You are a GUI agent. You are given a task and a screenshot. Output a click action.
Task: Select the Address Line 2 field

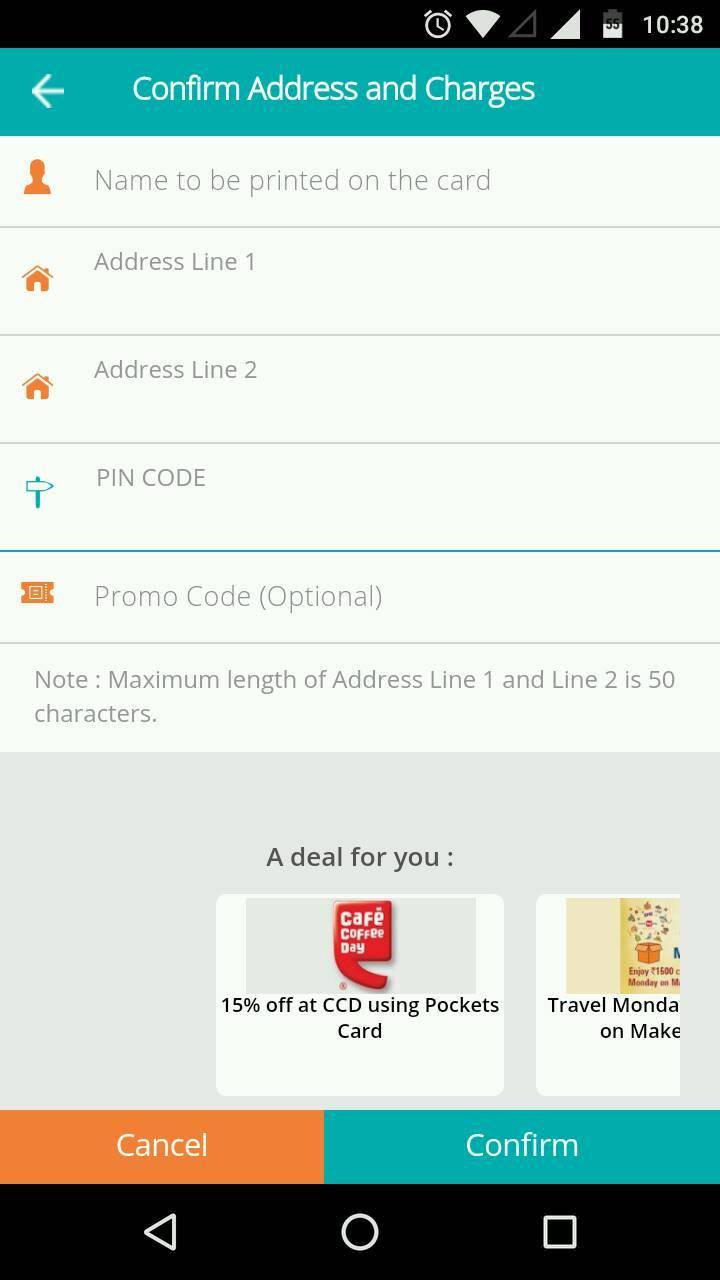click(x=360, y=389)
